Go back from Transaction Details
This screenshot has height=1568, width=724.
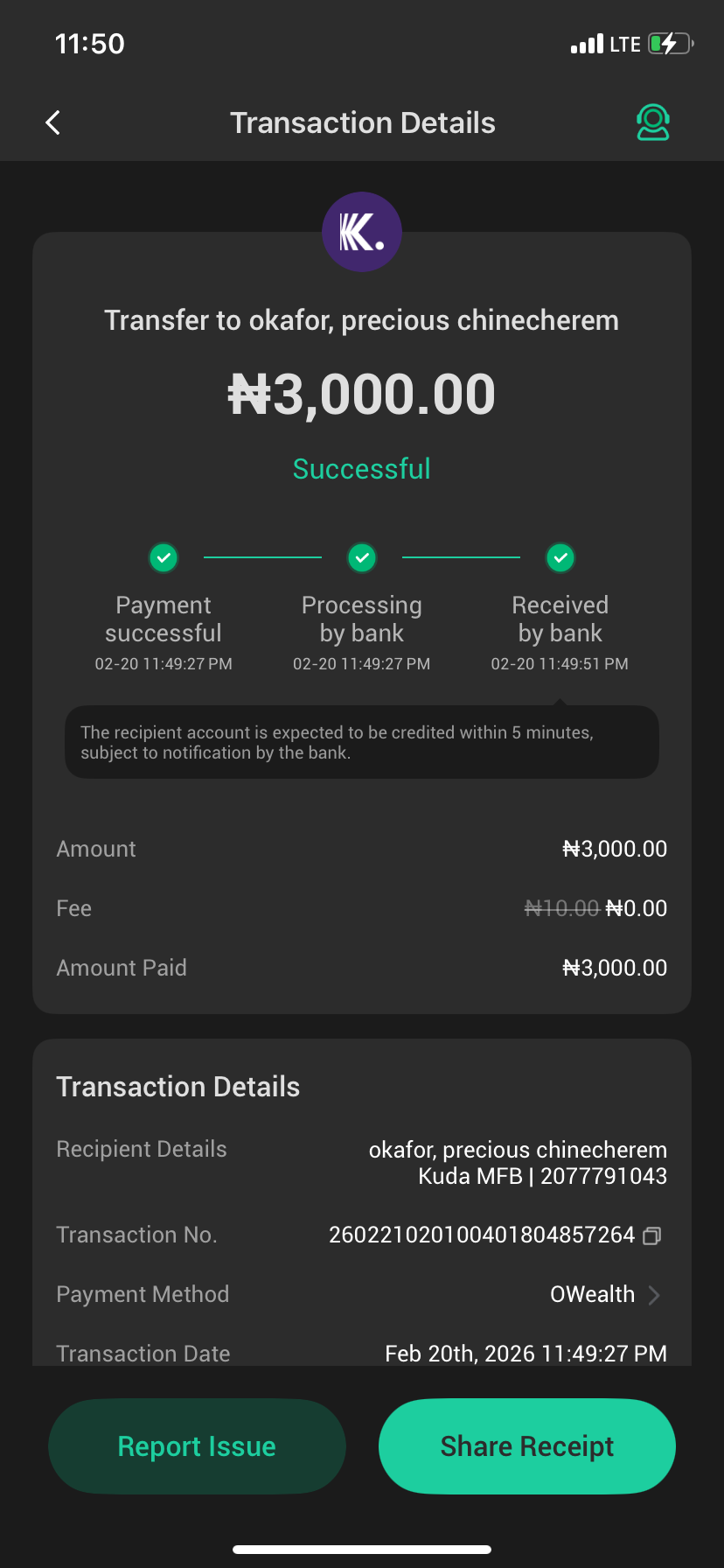(x=53, y=122)
